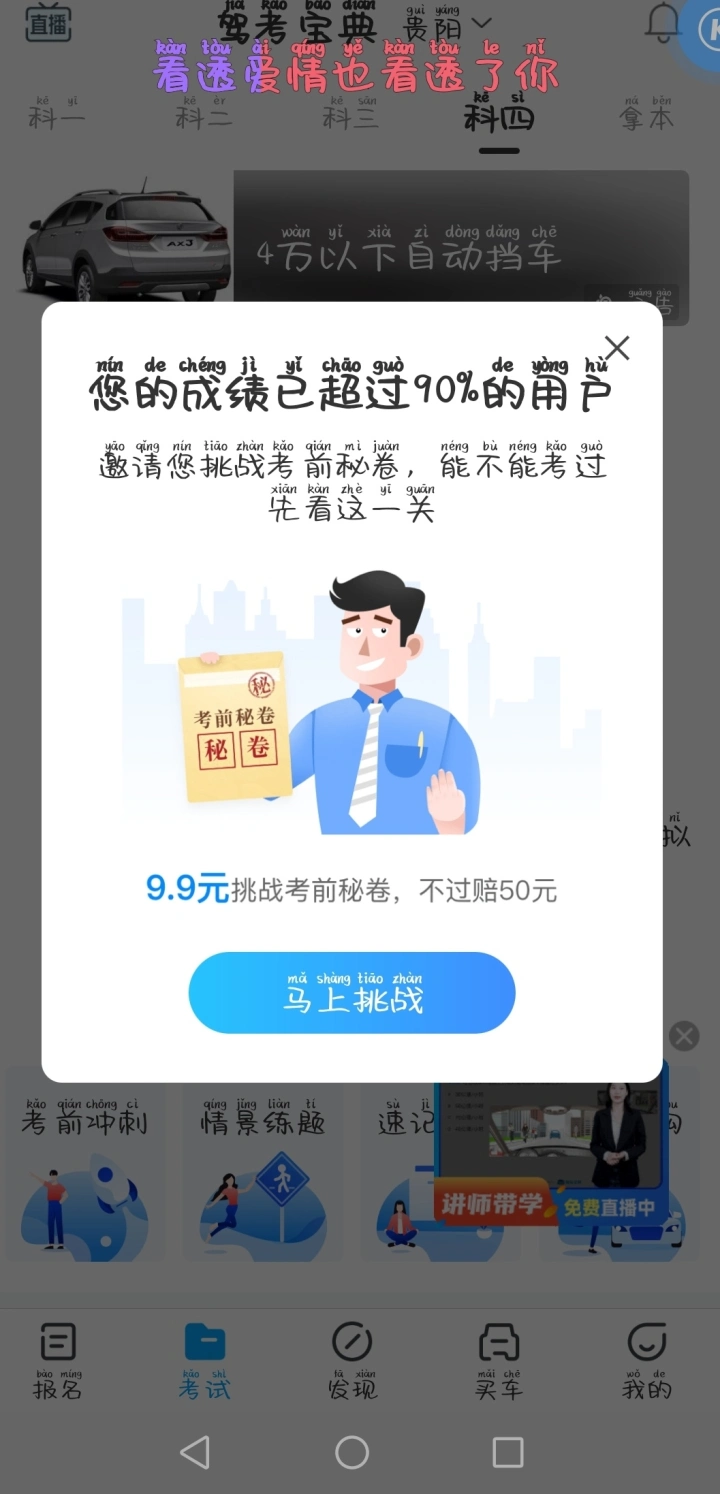This screenshot has height=1494, width=720.
Task: Switch to the 科一 tab
Action: [57, 117]
